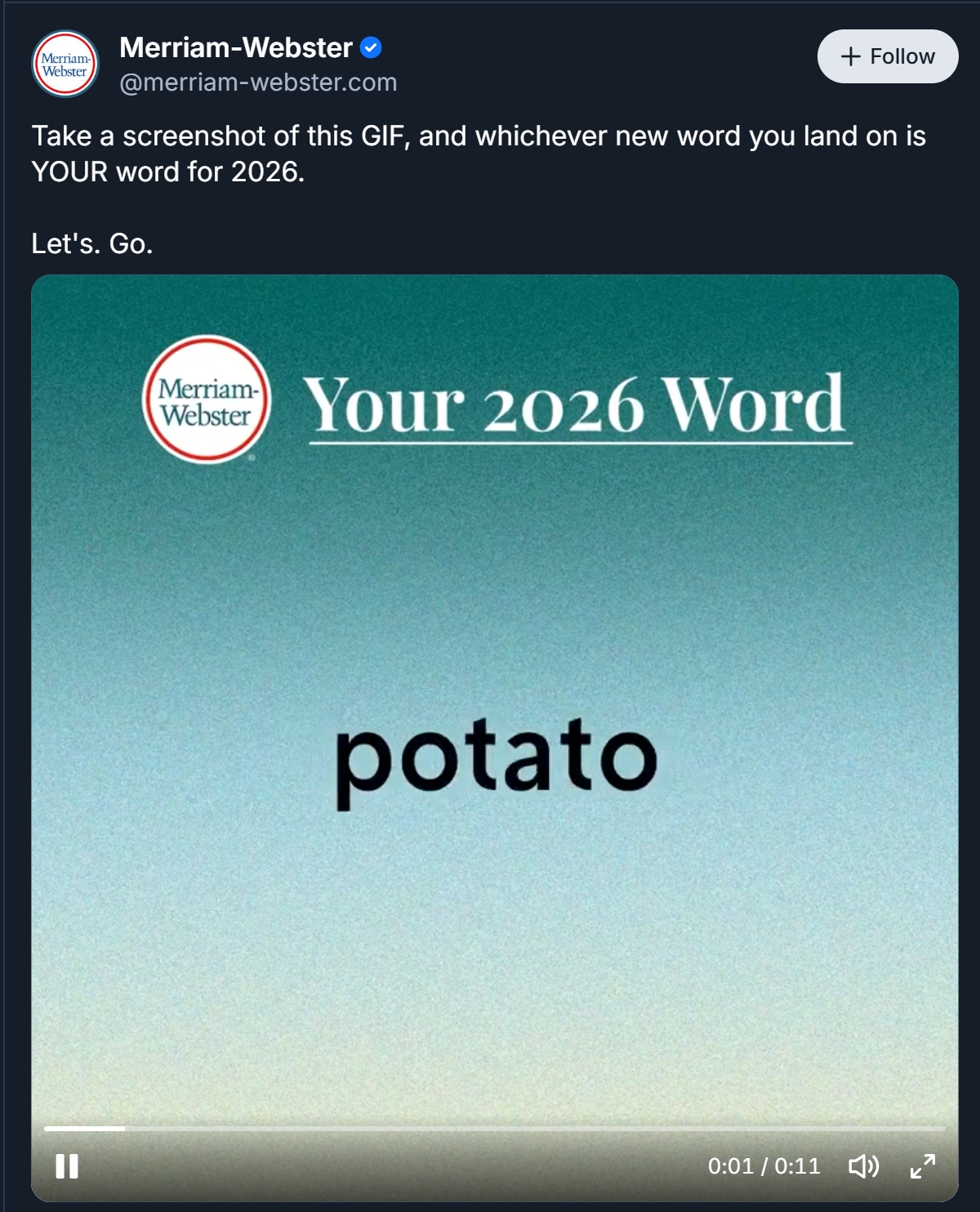Expand the video to fullscreen
The height and width of the screenshot is (1212, 980).
[x=922, y=1165]
